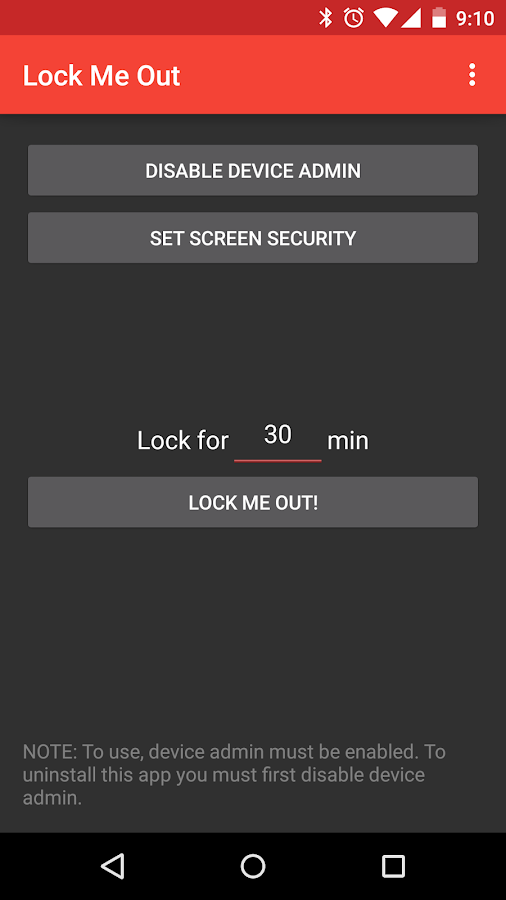This screenshot has width=506, height=900.
Task: Open the three-dot overflow menu
Action: pos(472,75)
